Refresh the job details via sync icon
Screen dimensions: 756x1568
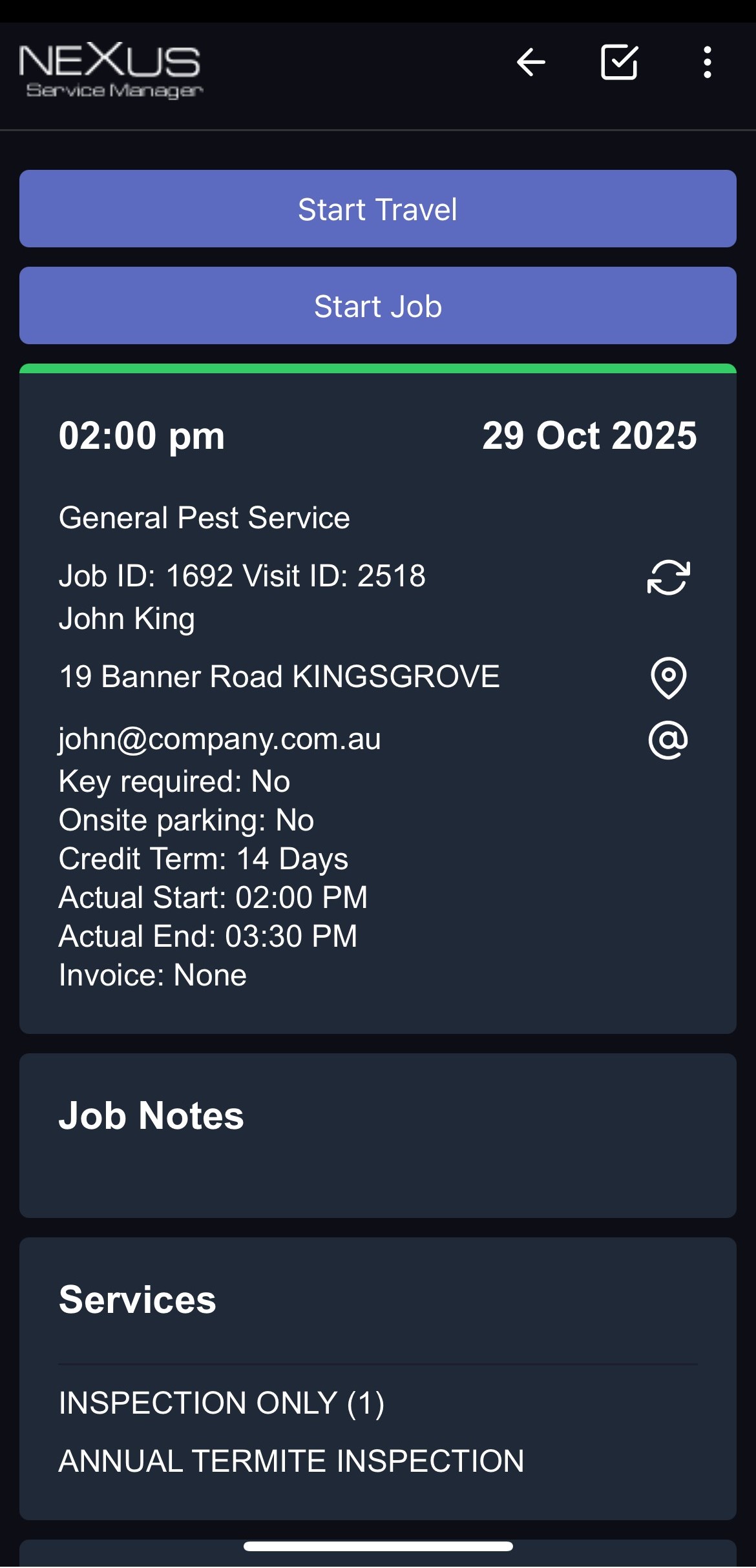click(x=669, y=577)
